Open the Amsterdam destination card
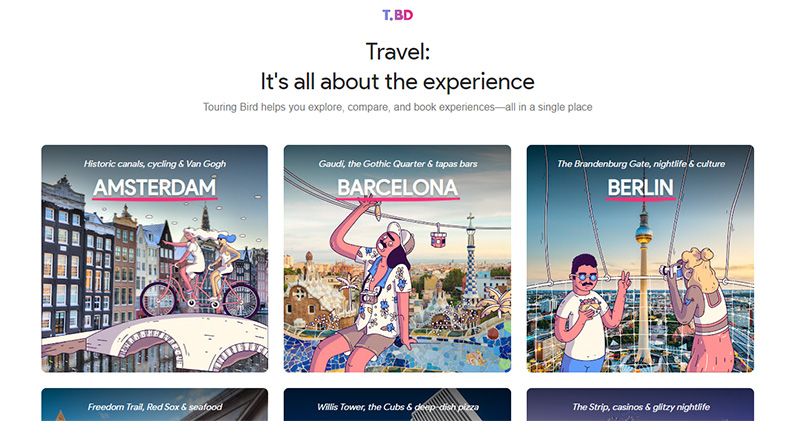 tap(154, 258)
